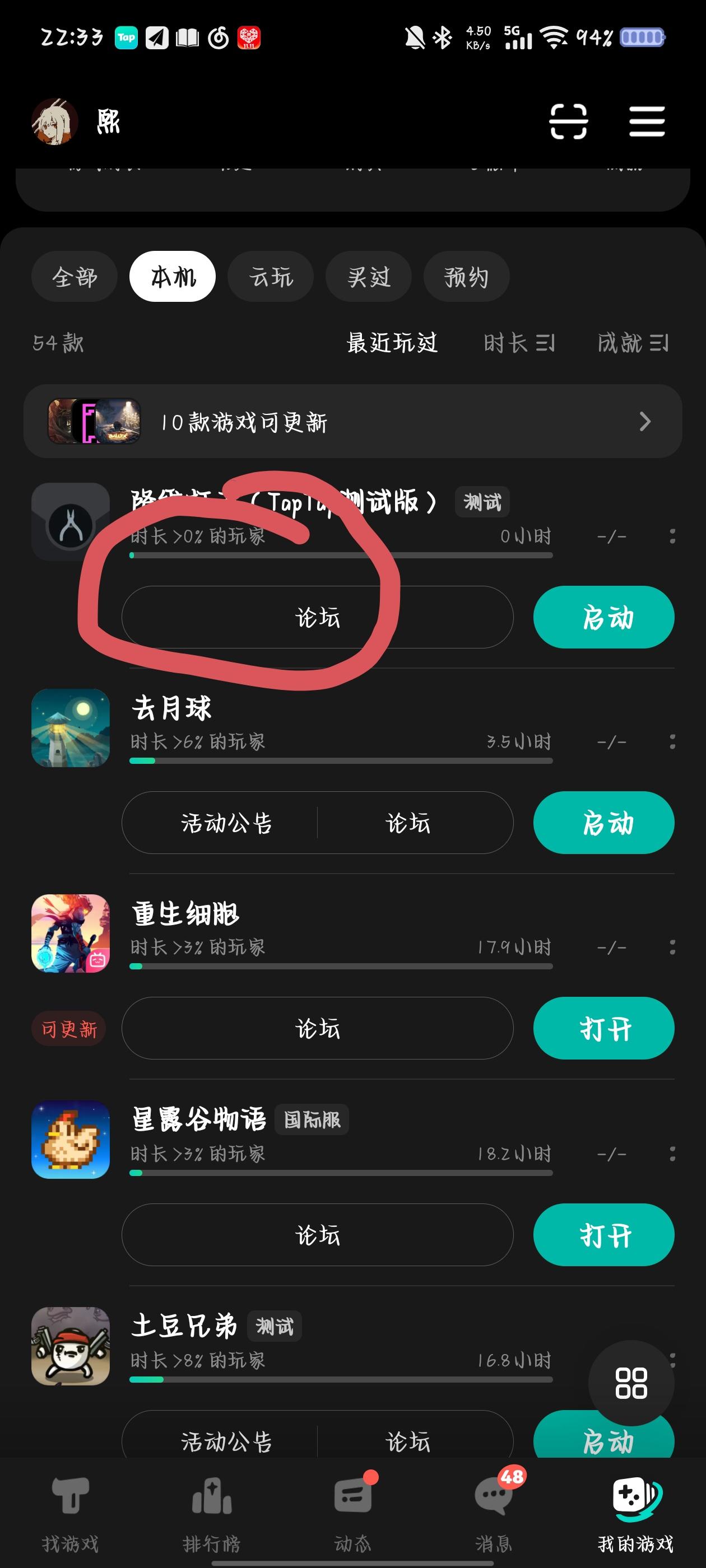Open the hamburger menu icon

pyautogui.click(x=646, y=120)
